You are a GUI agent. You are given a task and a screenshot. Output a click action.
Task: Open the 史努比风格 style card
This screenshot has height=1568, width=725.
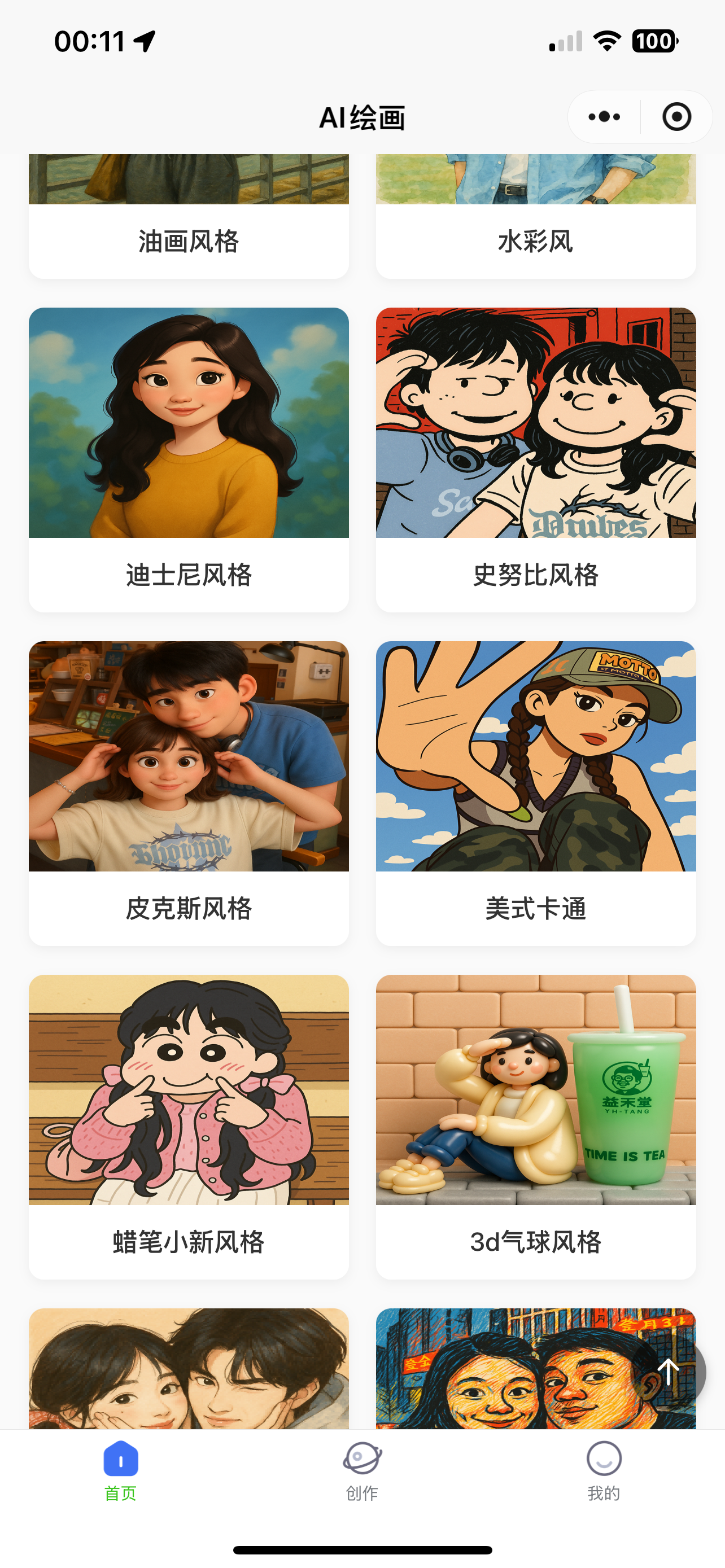(536, 459)
